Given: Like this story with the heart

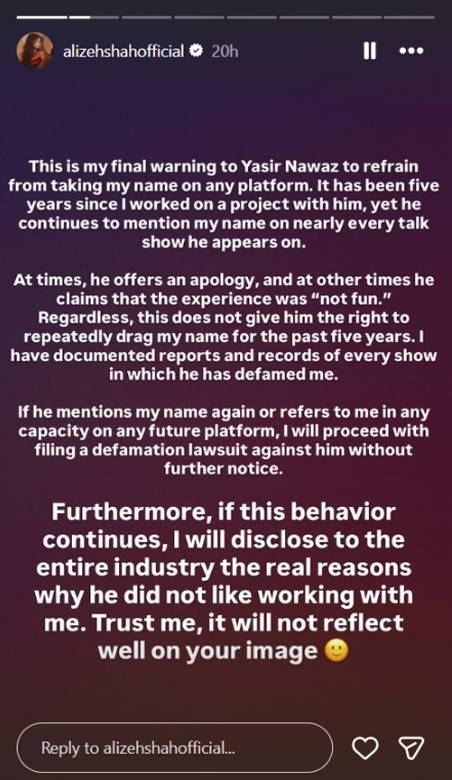Looking at the screenshot, I should (x=365, y=748).
